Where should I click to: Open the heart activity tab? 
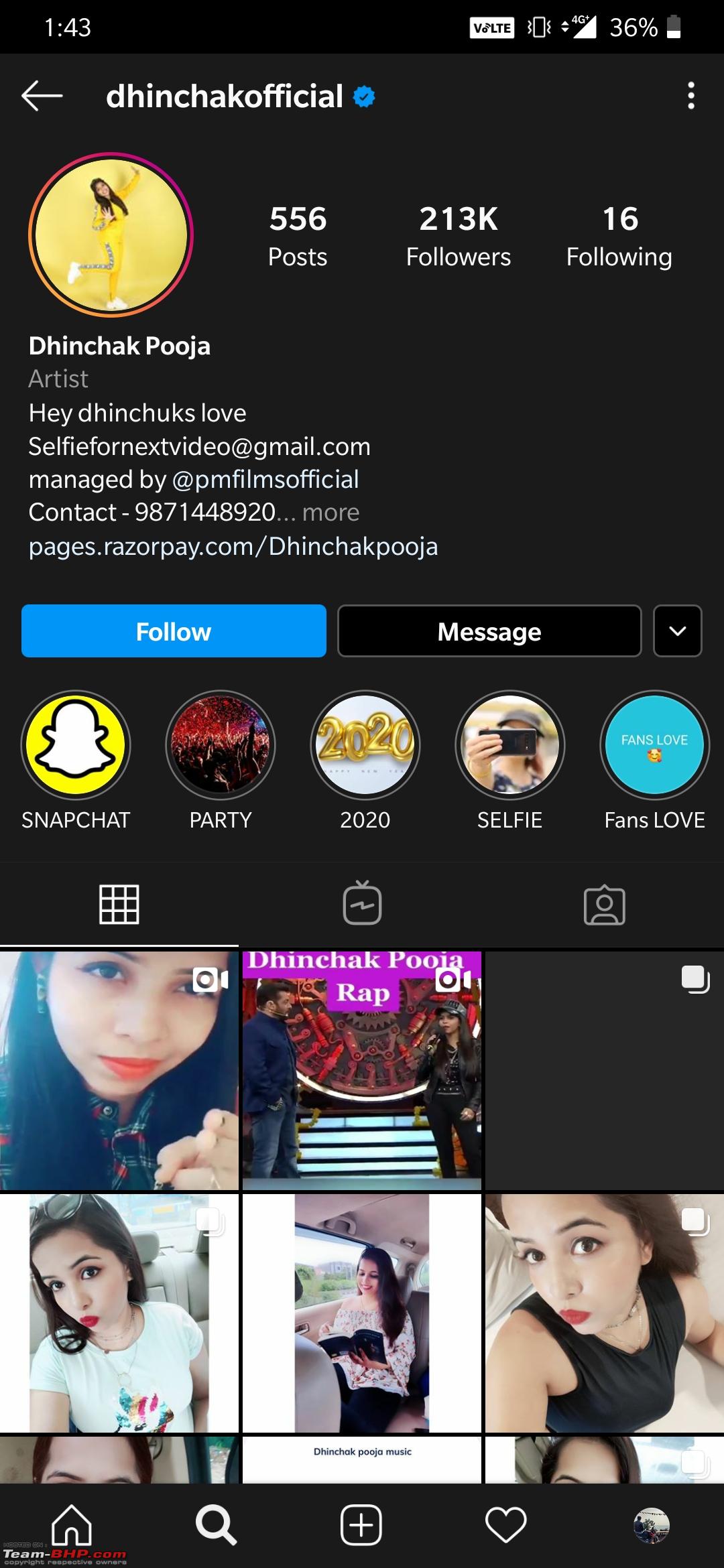click(506, 1524)
